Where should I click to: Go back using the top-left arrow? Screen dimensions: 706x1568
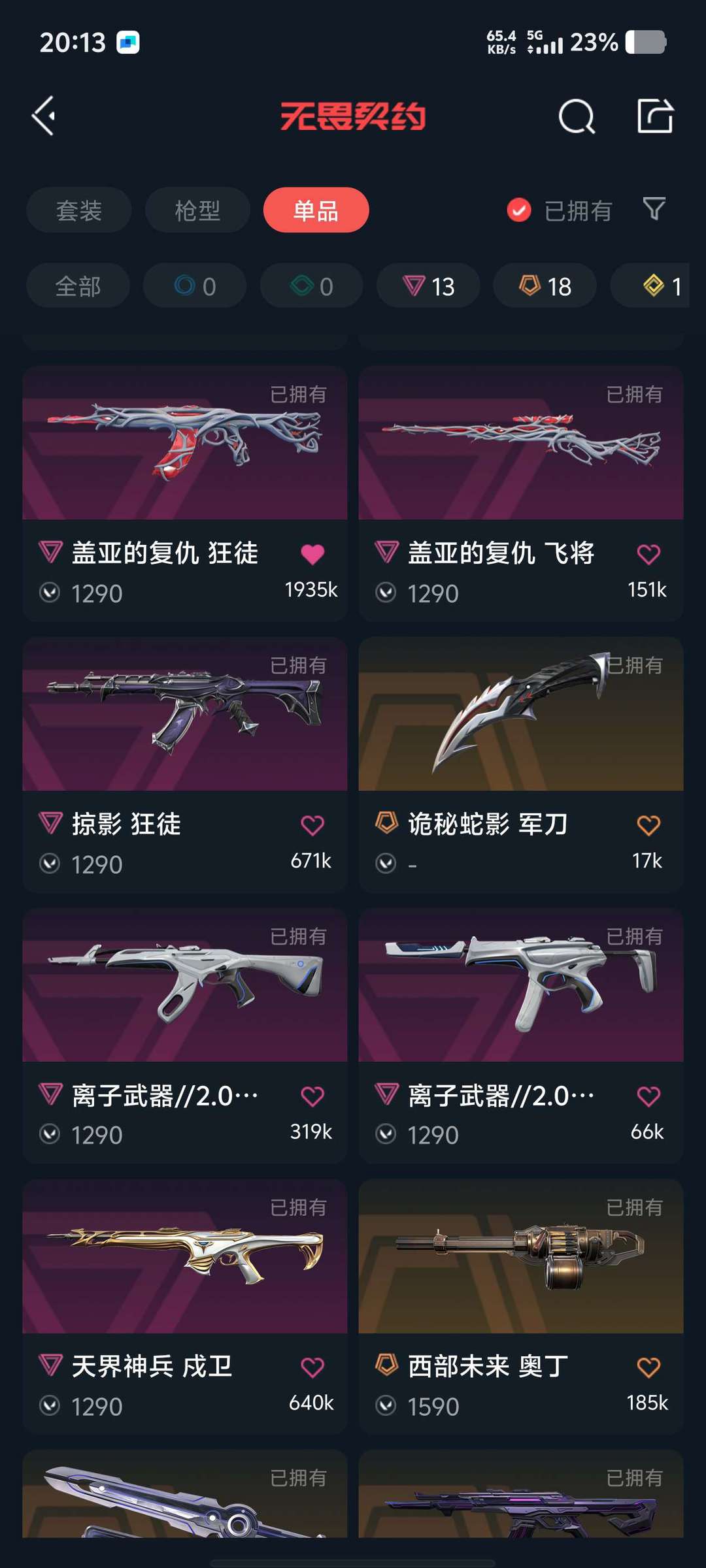coord(44,116)
